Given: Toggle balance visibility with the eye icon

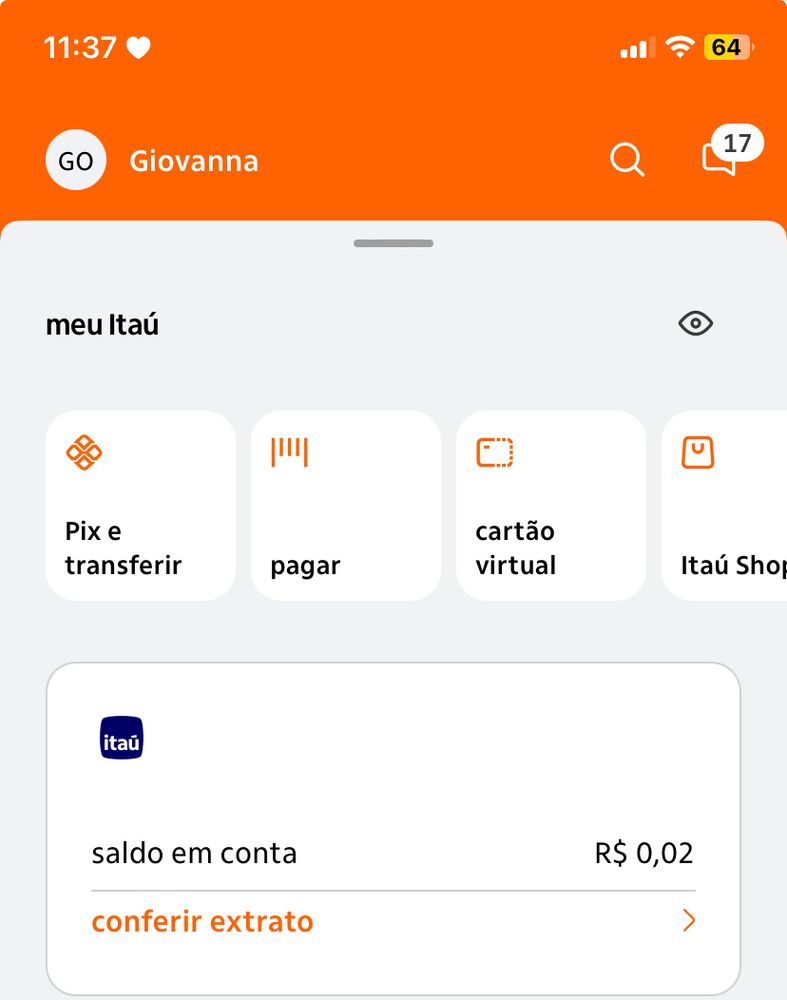Looking at the screenshot, I should [695, 324].
